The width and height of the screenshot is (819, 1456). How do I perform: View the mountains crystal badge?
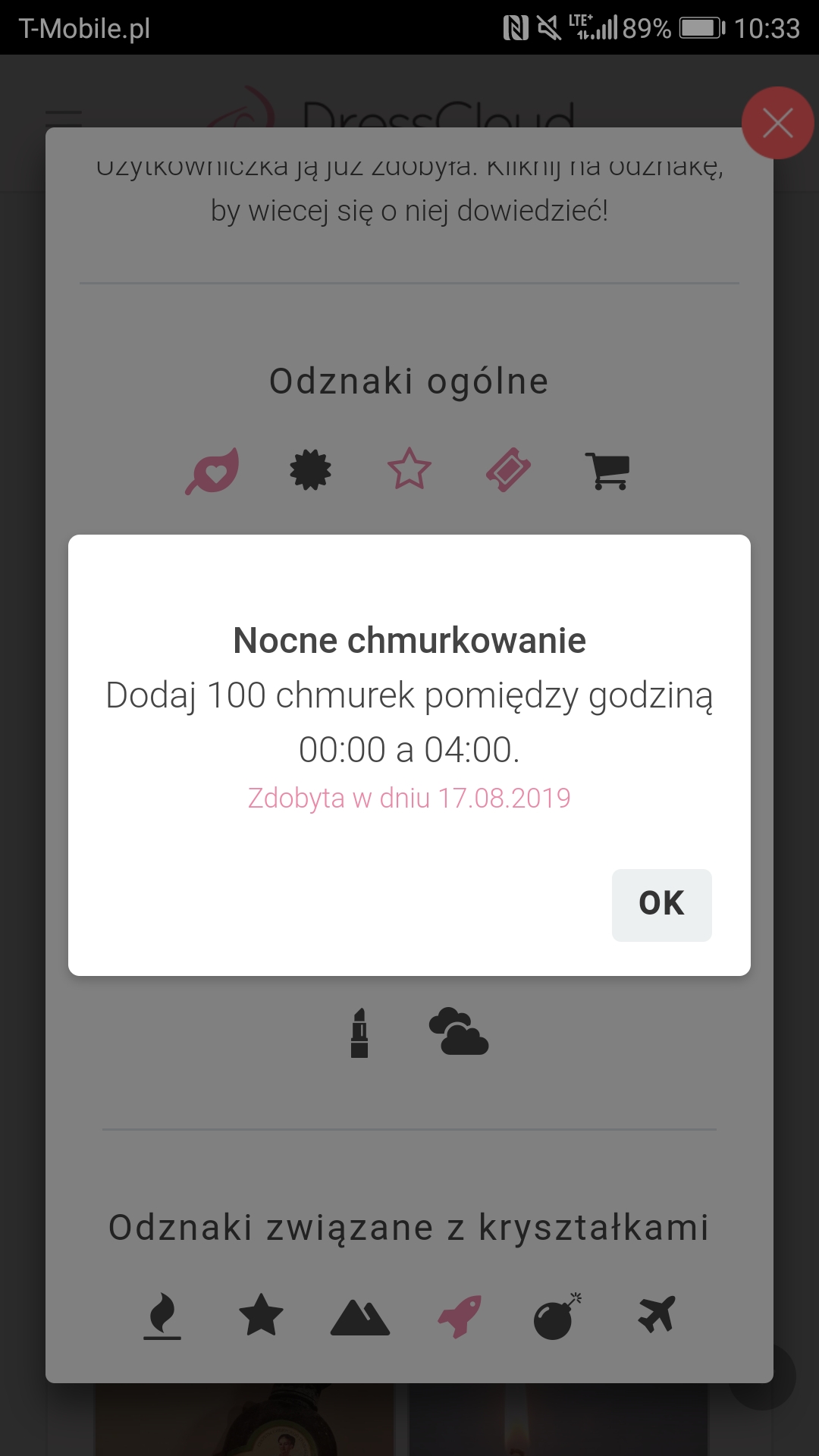[360, 1316]
